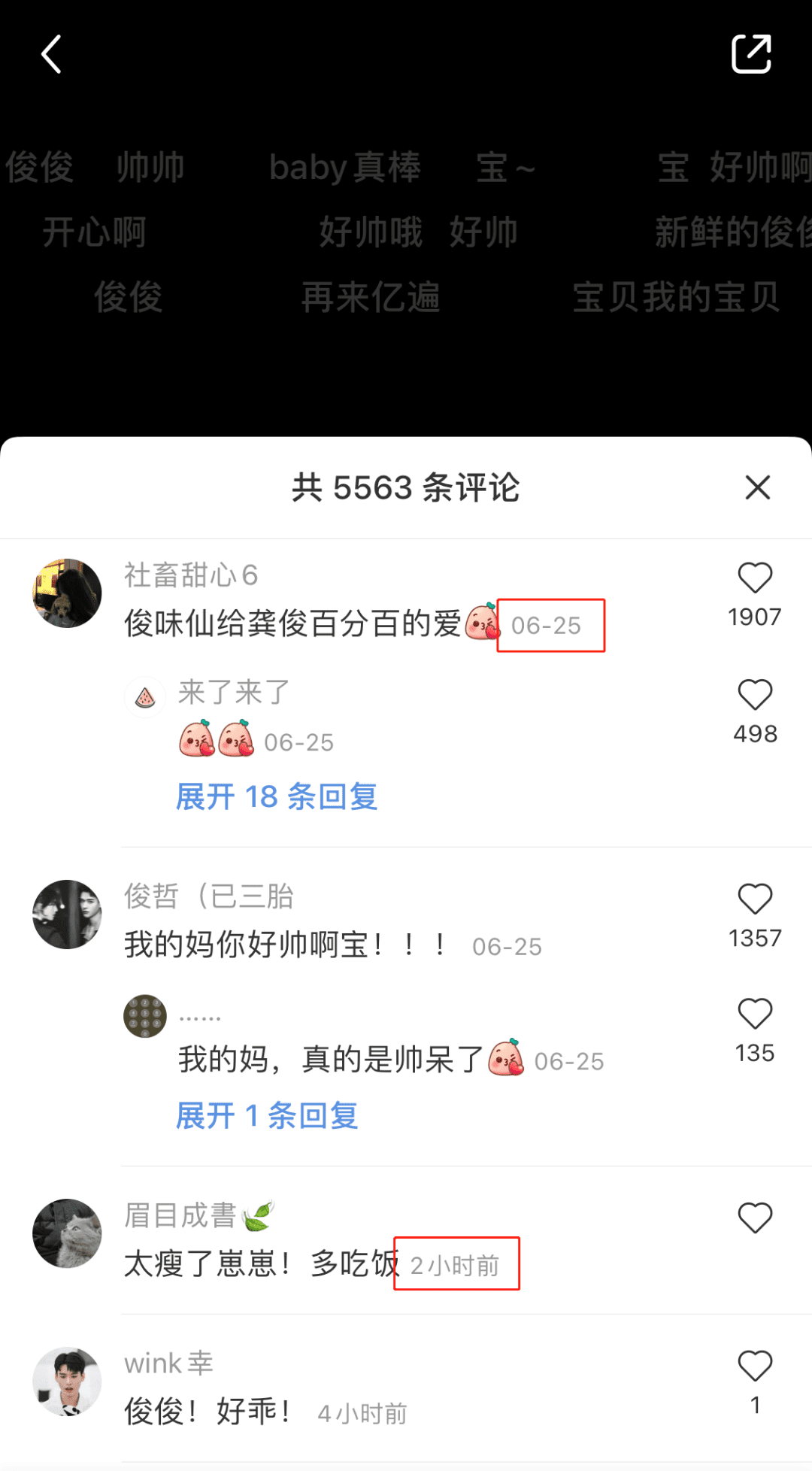
Task: Tap the comment 俊俊！好乖！ to reply
Action: (x=208, y=1412)
